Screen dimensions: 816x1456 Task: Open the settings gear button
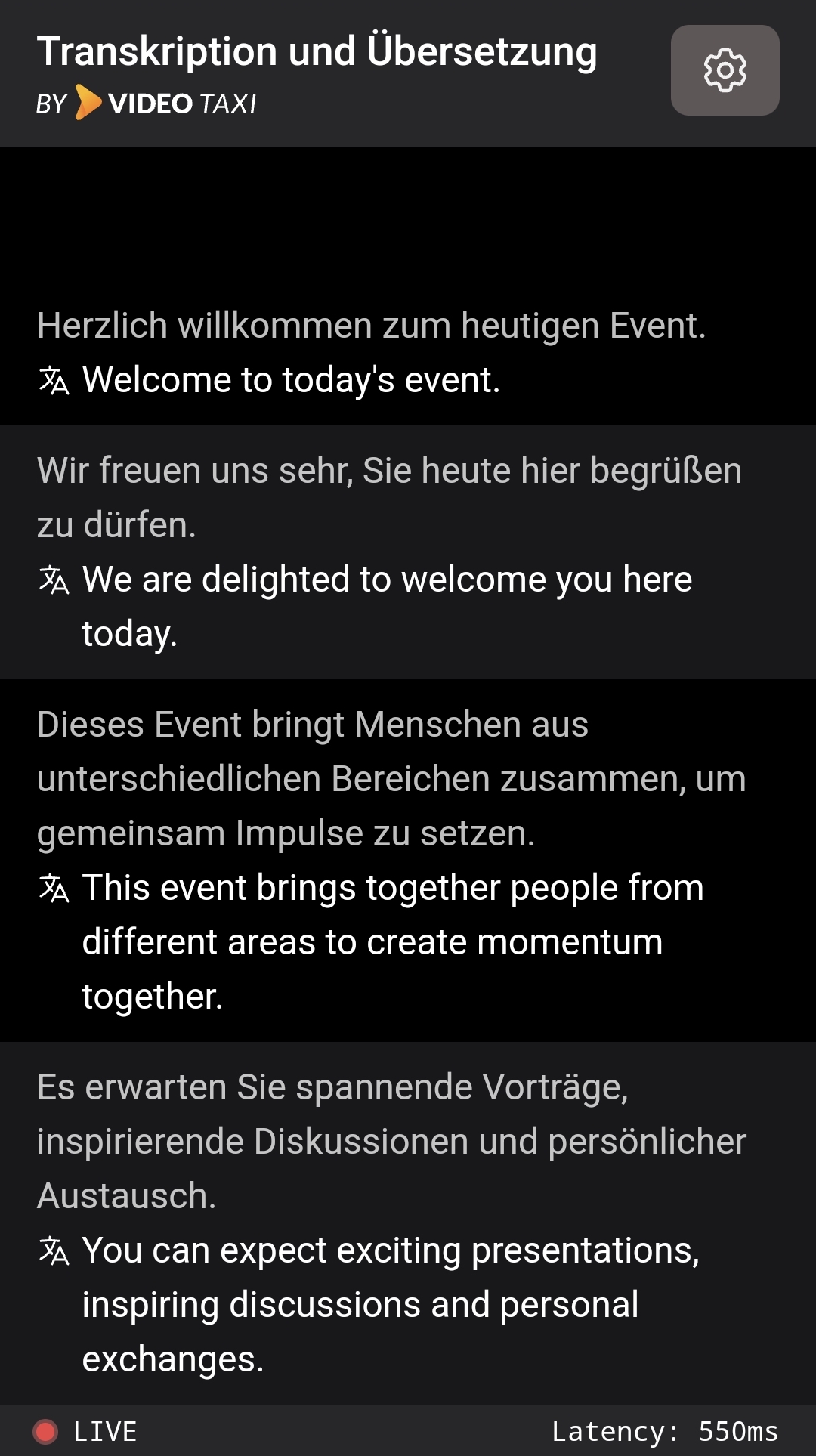point(725,70)
